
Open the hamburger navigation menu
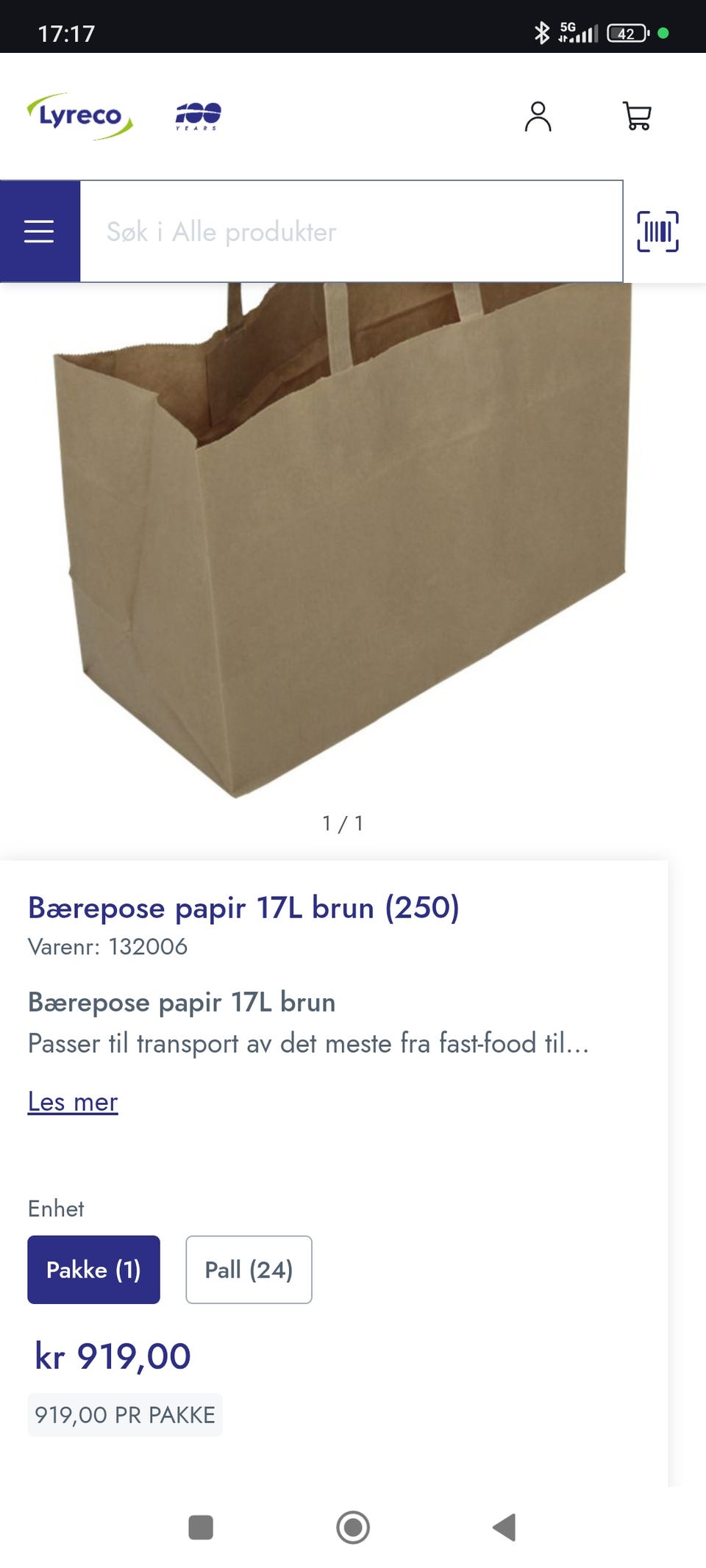39,231
